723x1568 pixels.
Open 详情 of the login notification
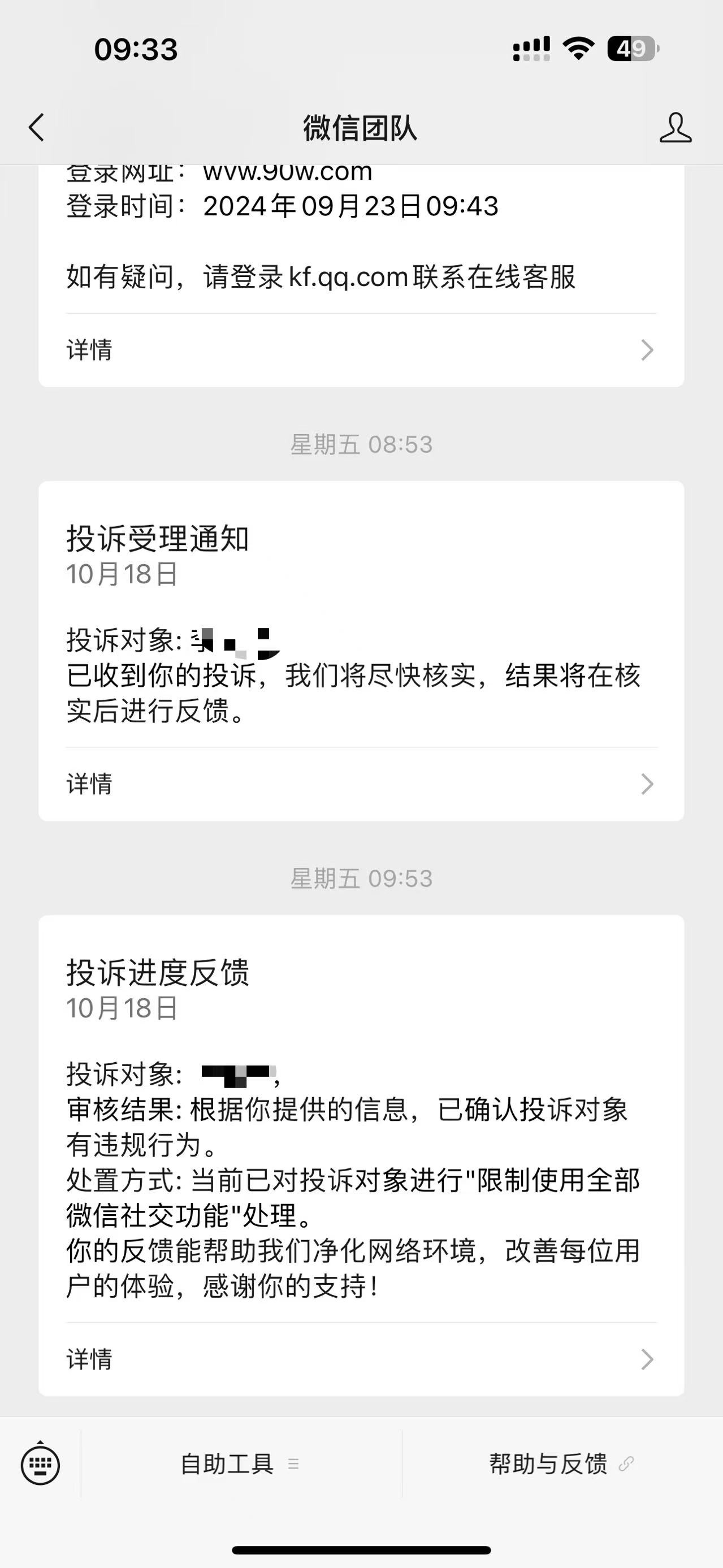(360, 350)
